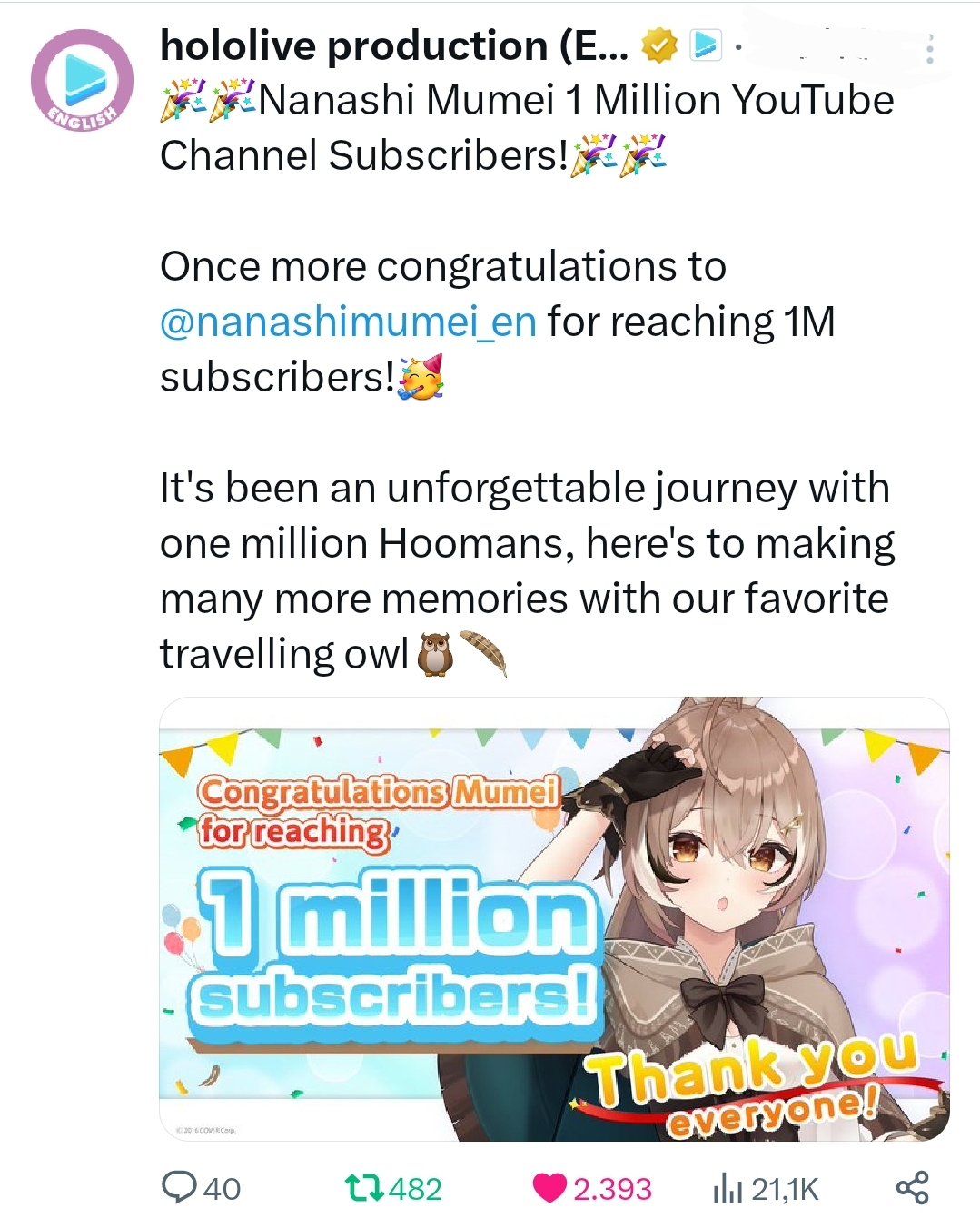Image resolution: width=980 pixels, height=1228 pixels.
Task: Open the Mumei 1 million subscribers image
Action: [554, 918]
